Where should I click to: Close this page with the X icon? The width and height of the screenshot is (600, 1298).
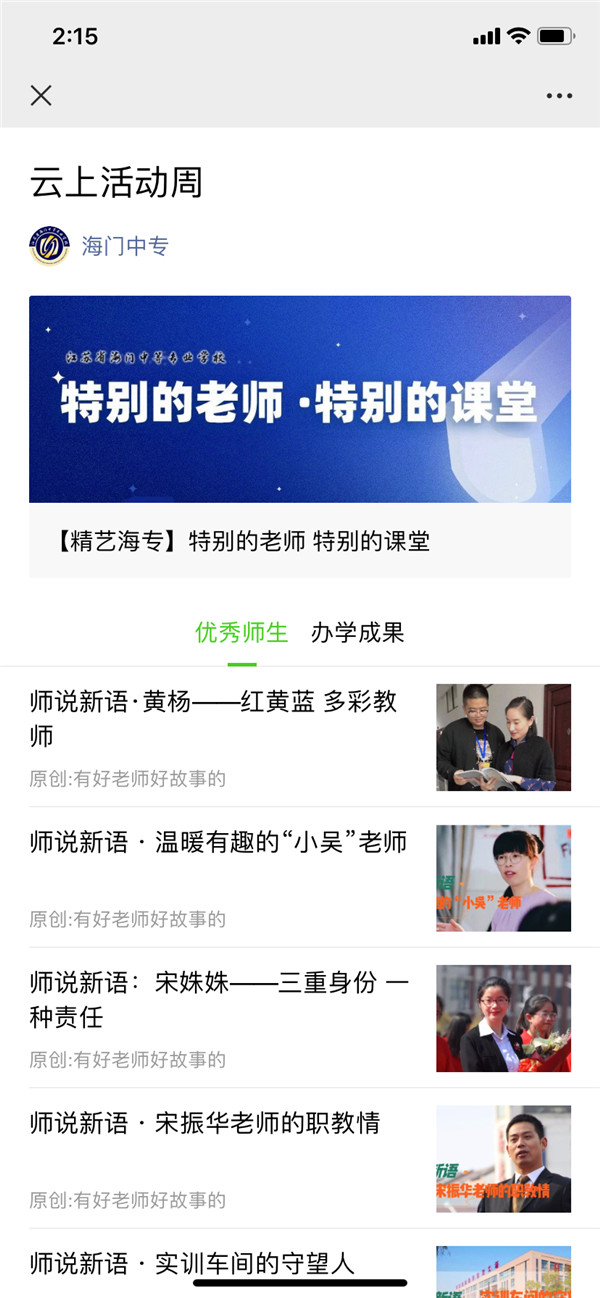(x=41, y=96)
